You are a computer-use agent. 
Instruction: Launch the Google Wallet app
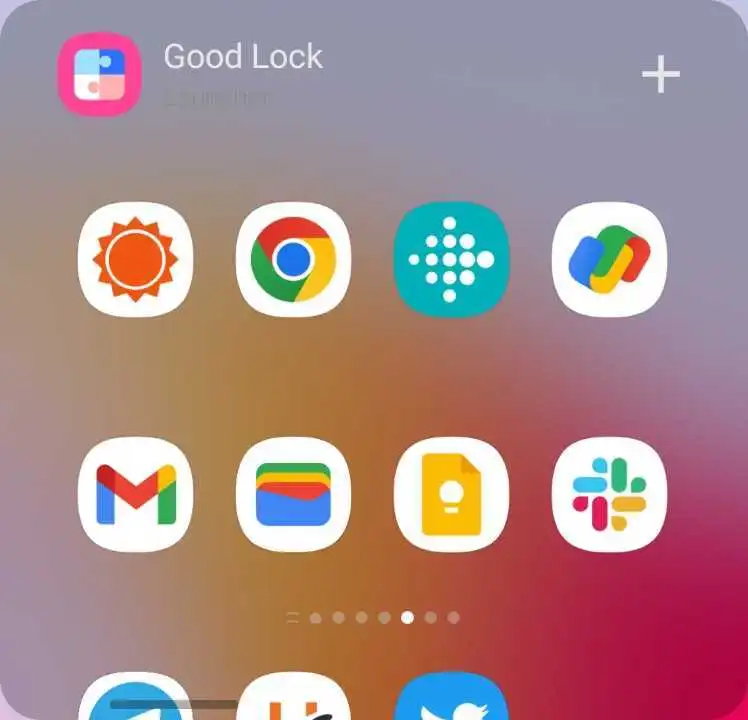pos(293,494)
